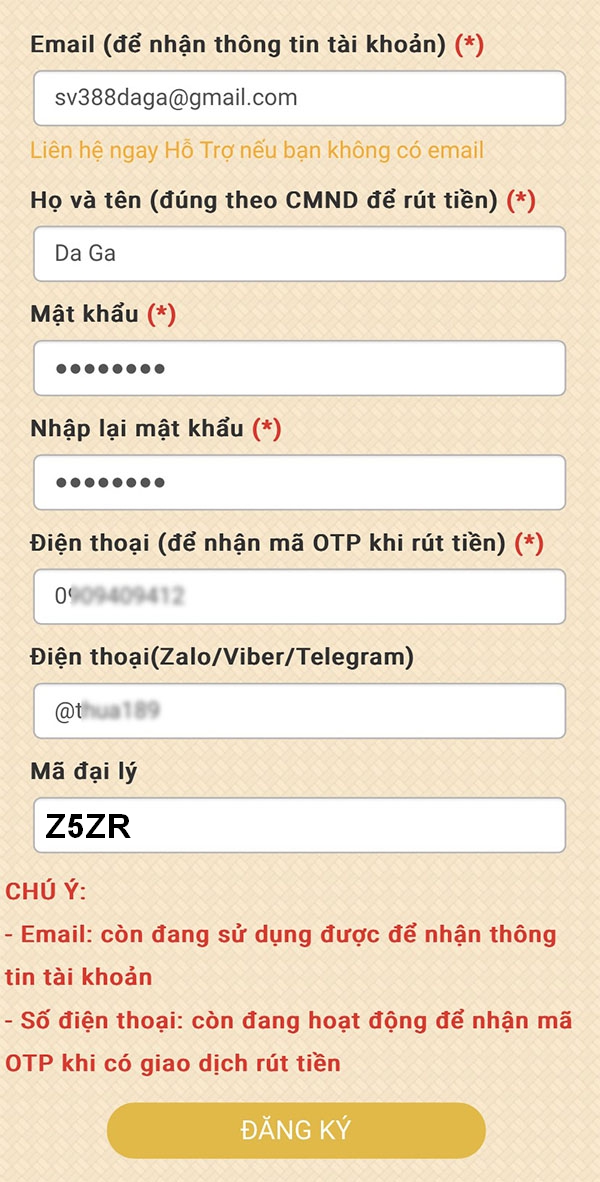Tap the Mã đại lý field
The image size is (600, 1182).
coord(299,826)
